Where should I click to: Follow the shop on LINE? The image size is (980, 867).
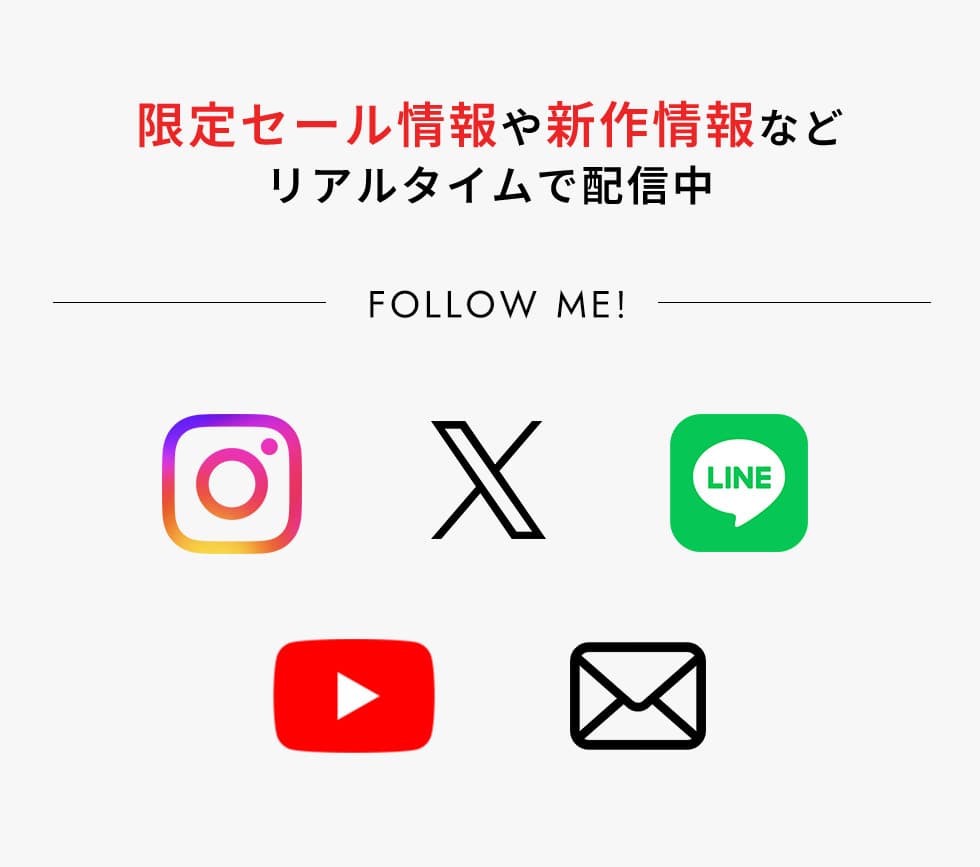click(739, 483)
